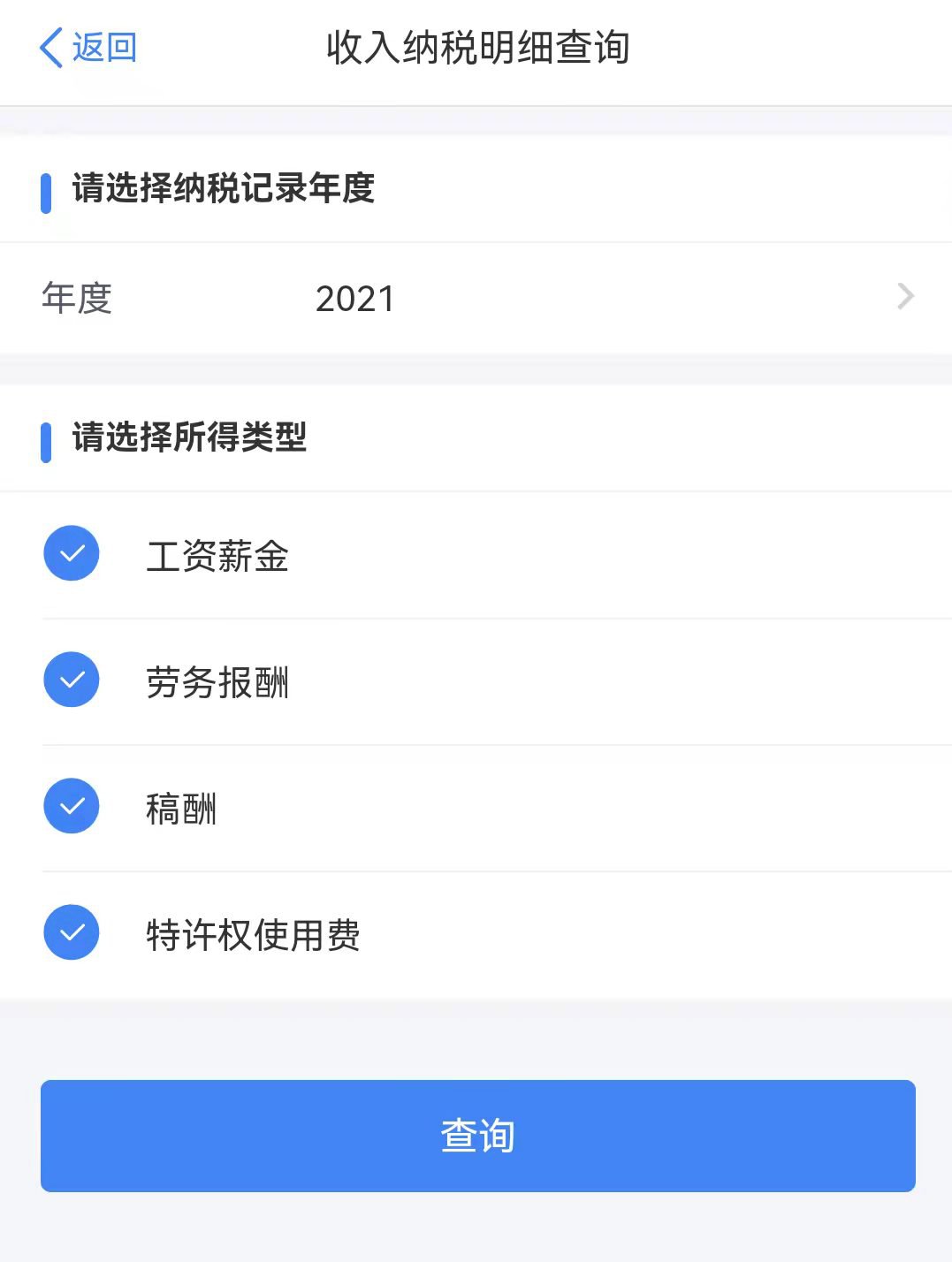
Task: Go back with the 返回 button
Action: point(88,48)
